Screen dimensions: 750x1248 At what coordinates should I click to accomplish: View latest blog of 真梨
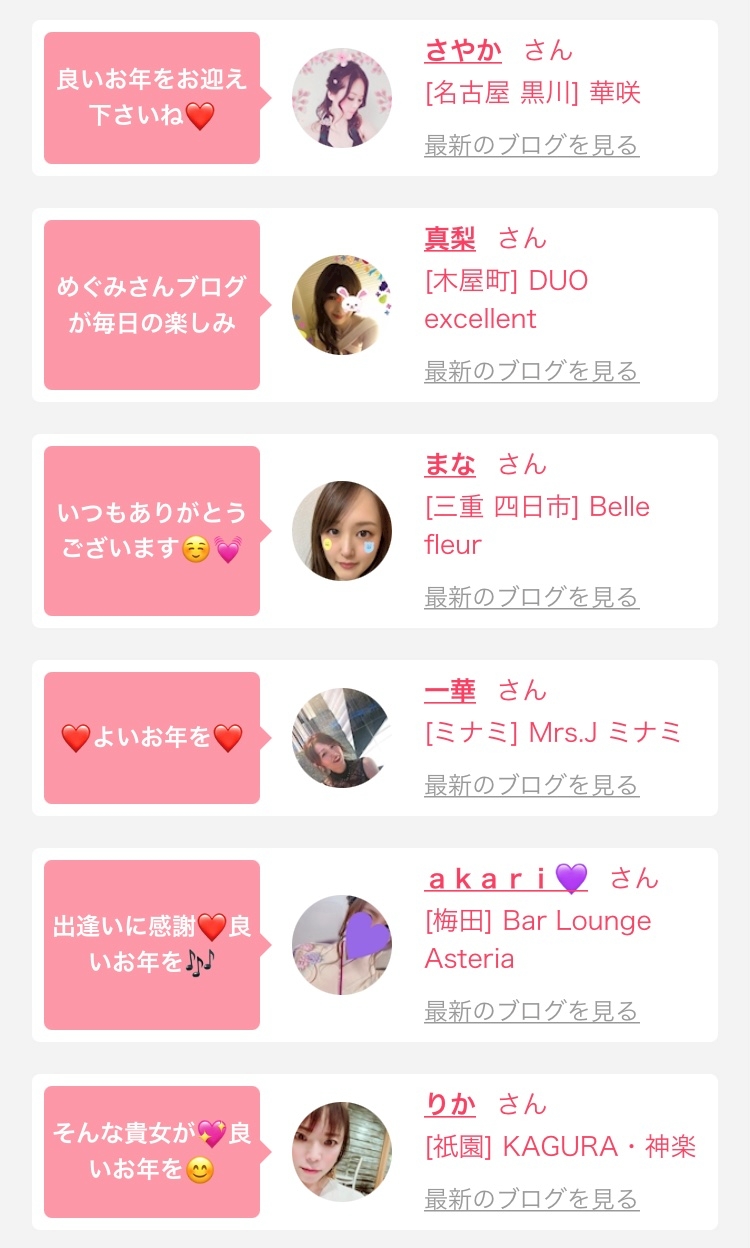click(531, 371)
